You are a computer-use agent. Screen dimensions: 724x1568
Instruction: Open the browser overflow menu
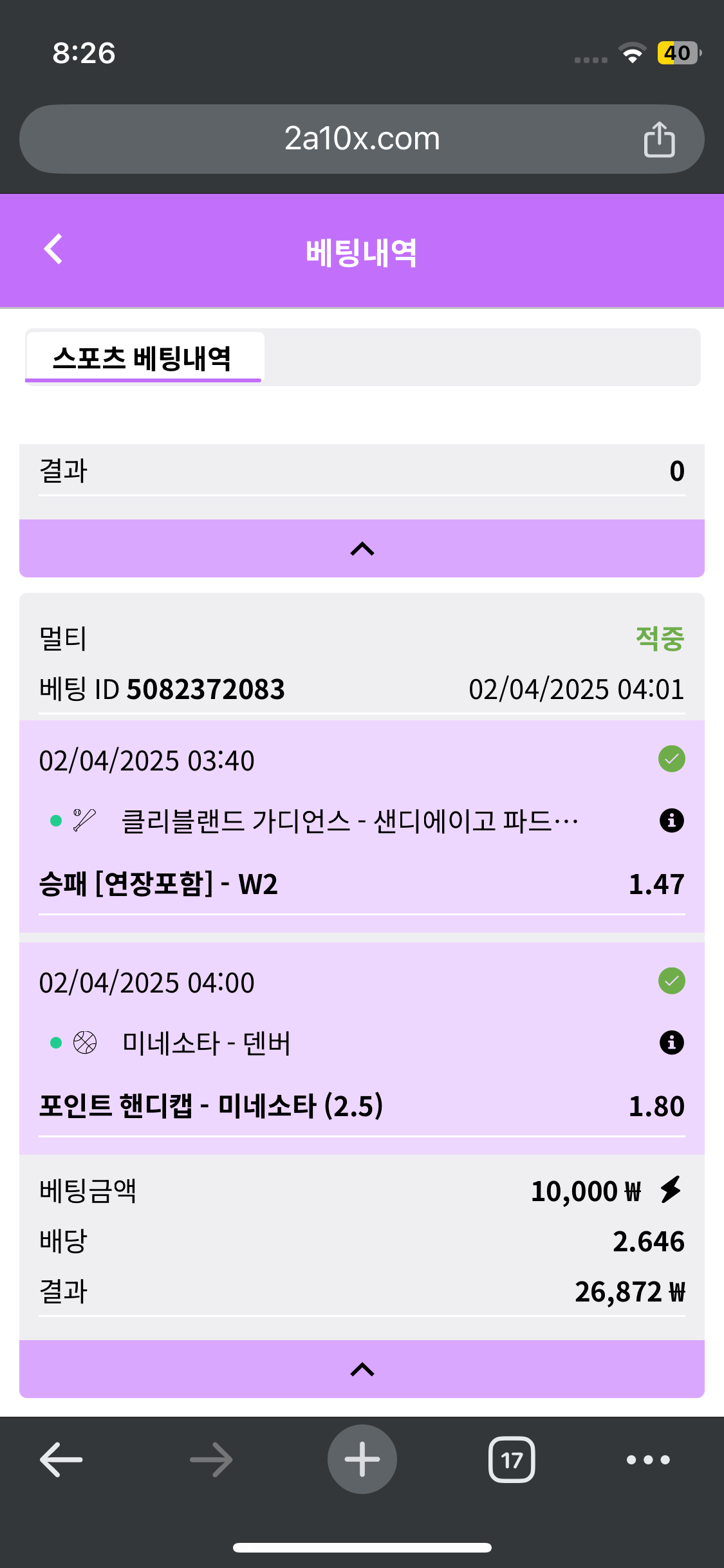click(x=648, y=1459)
